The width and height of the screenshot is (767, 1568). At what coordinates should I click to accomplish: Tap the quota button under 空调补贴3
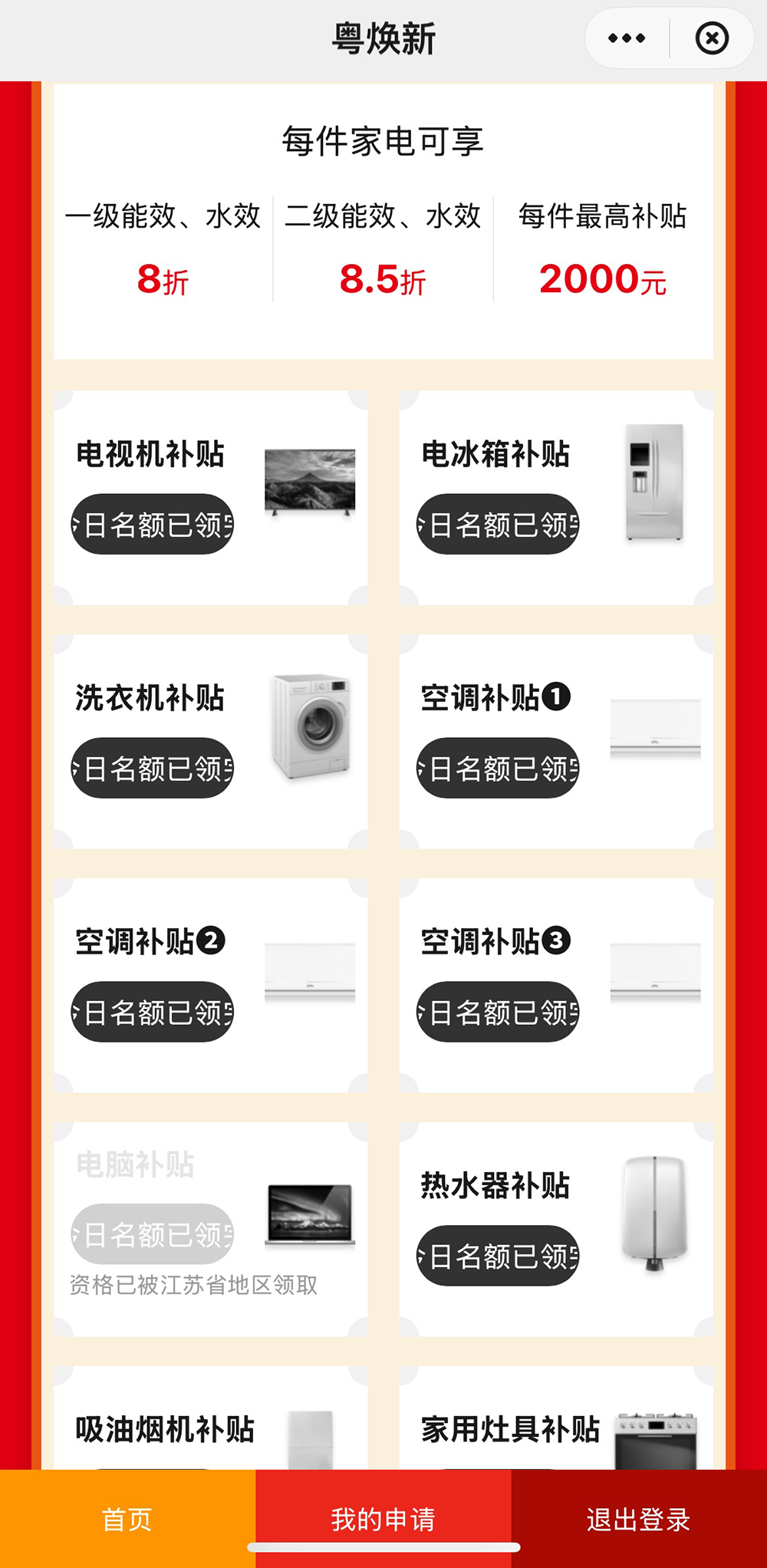498,1012
